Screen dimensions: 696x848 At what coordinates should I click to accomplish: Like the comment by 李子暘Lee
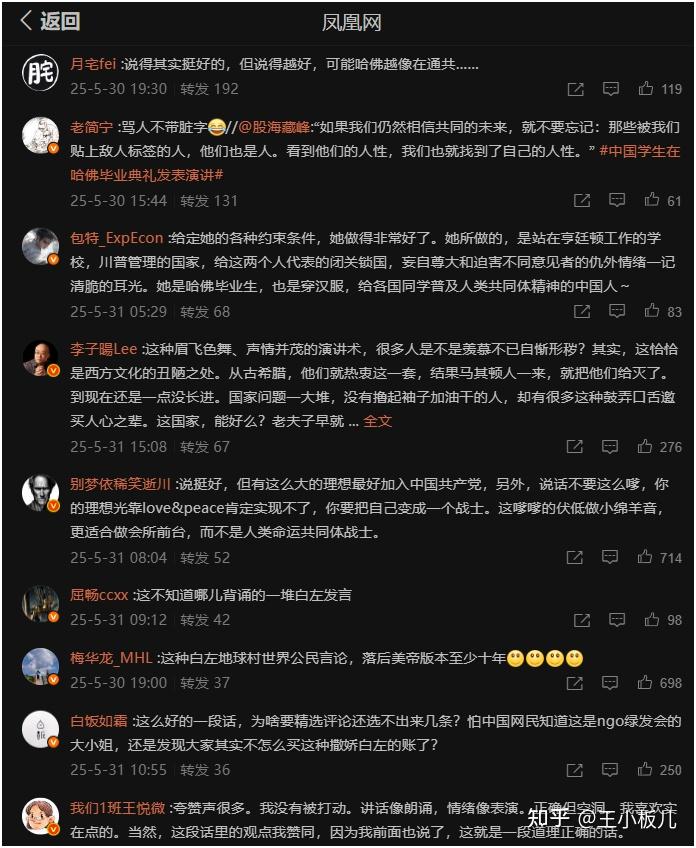644,446
